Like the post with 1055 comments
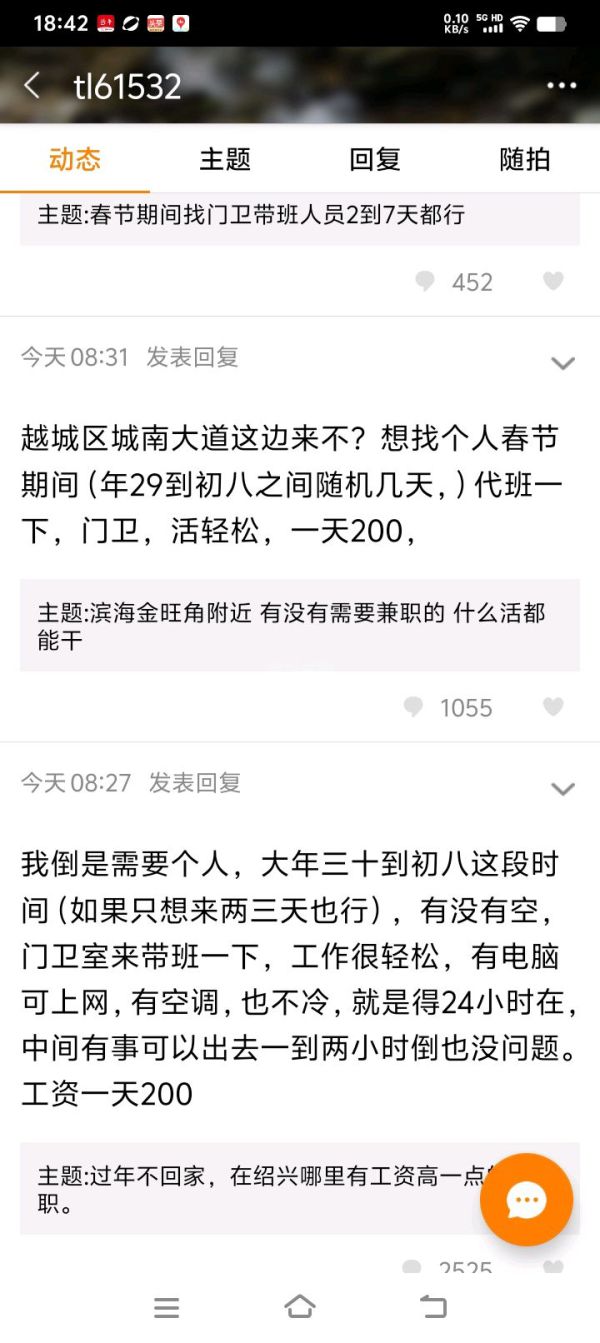 (553, 708)
